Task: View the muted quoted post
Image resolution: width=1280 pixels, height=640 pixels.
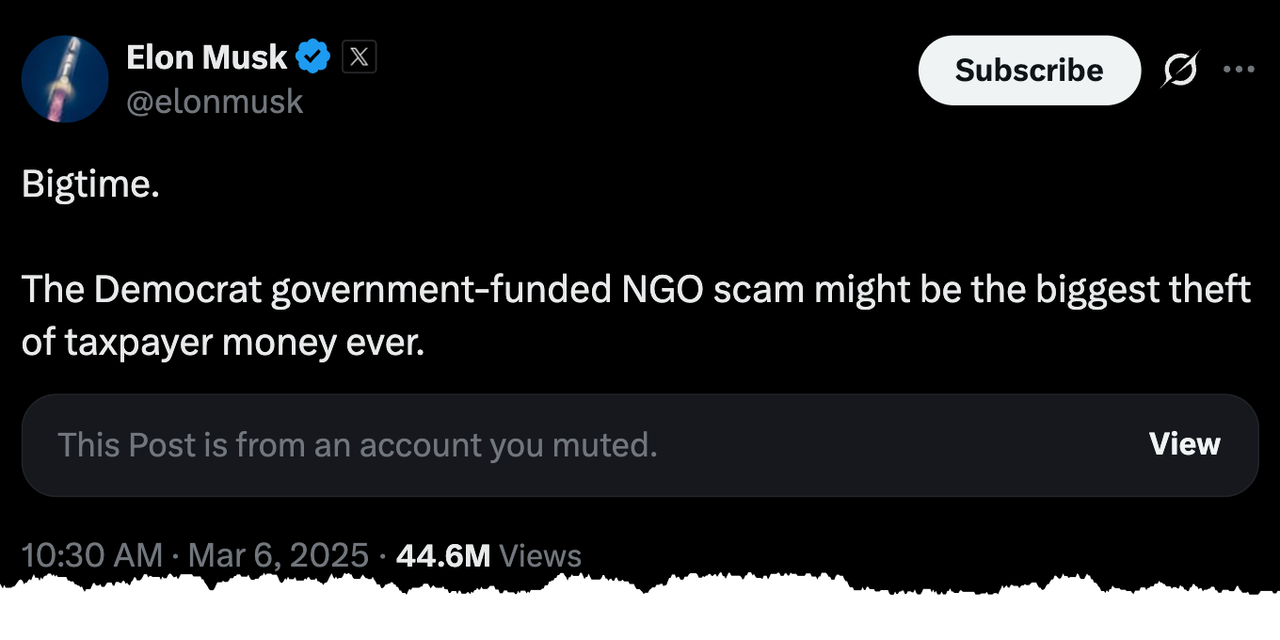Action: pyautogui.click(x=1184, y=444)
